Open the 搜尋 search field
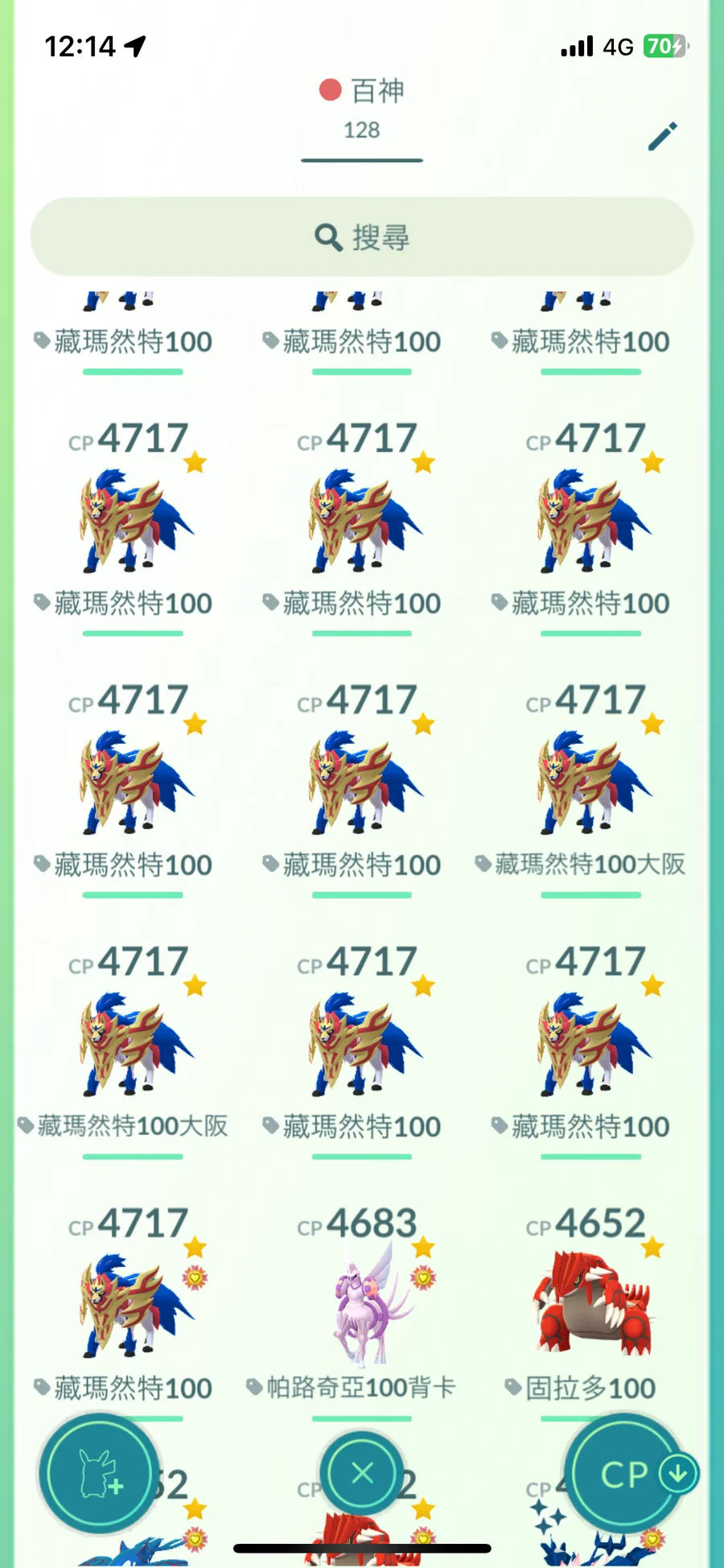The image size is (724, 1568). [x=362, y=237]
